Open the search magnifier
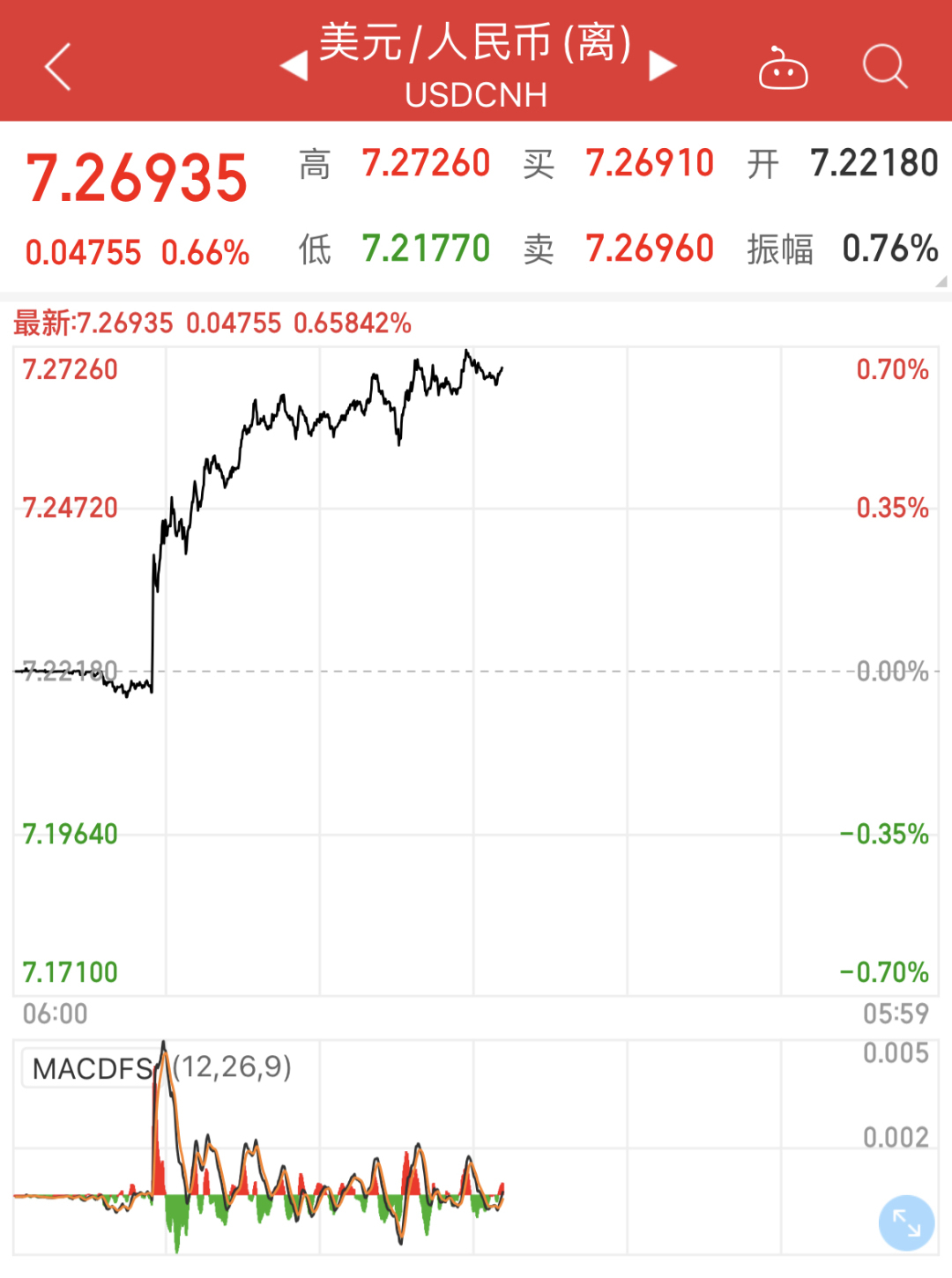Viewport: 952px width, 1278px height. pos(885,66)
